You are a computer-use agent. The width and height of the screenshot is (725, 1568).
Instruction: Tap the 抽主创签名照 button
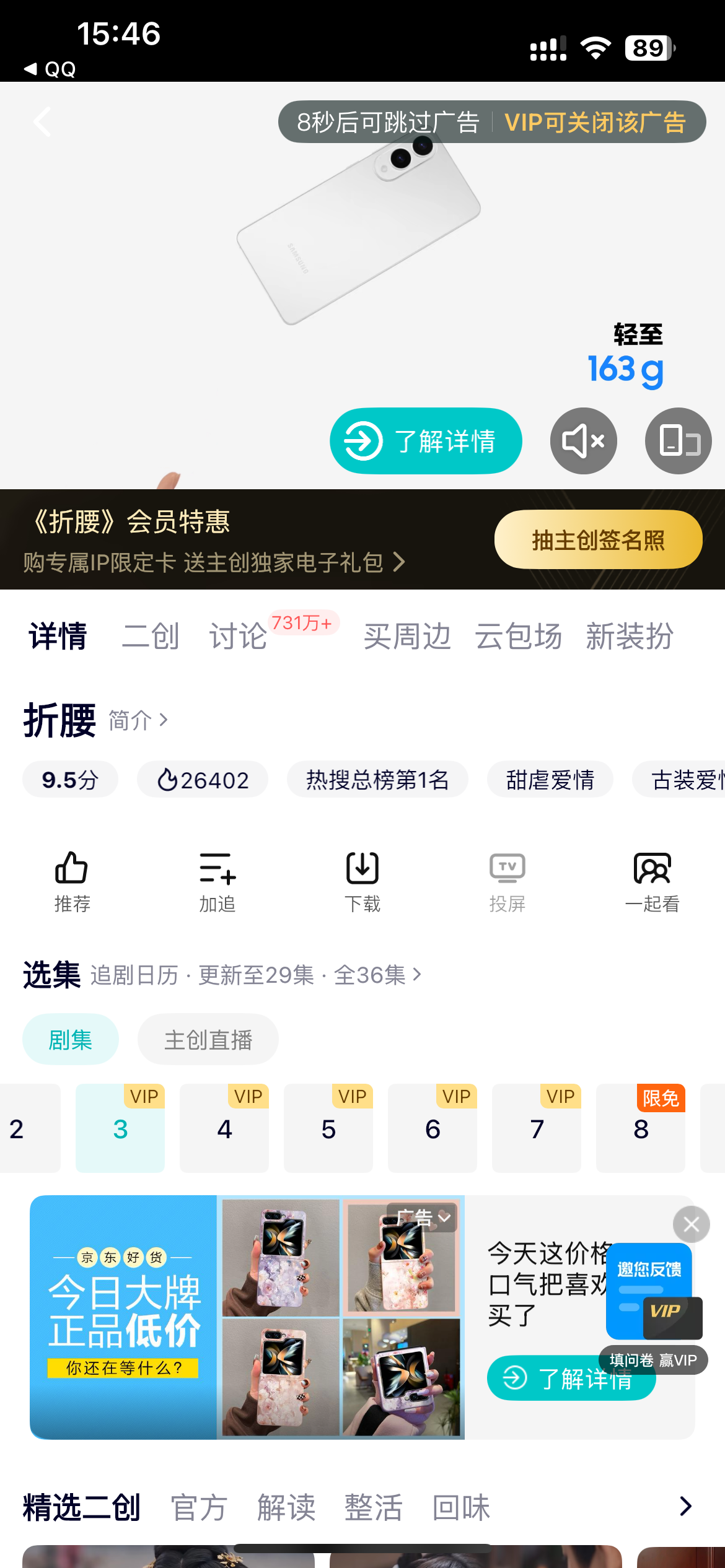tap(598, 540)
